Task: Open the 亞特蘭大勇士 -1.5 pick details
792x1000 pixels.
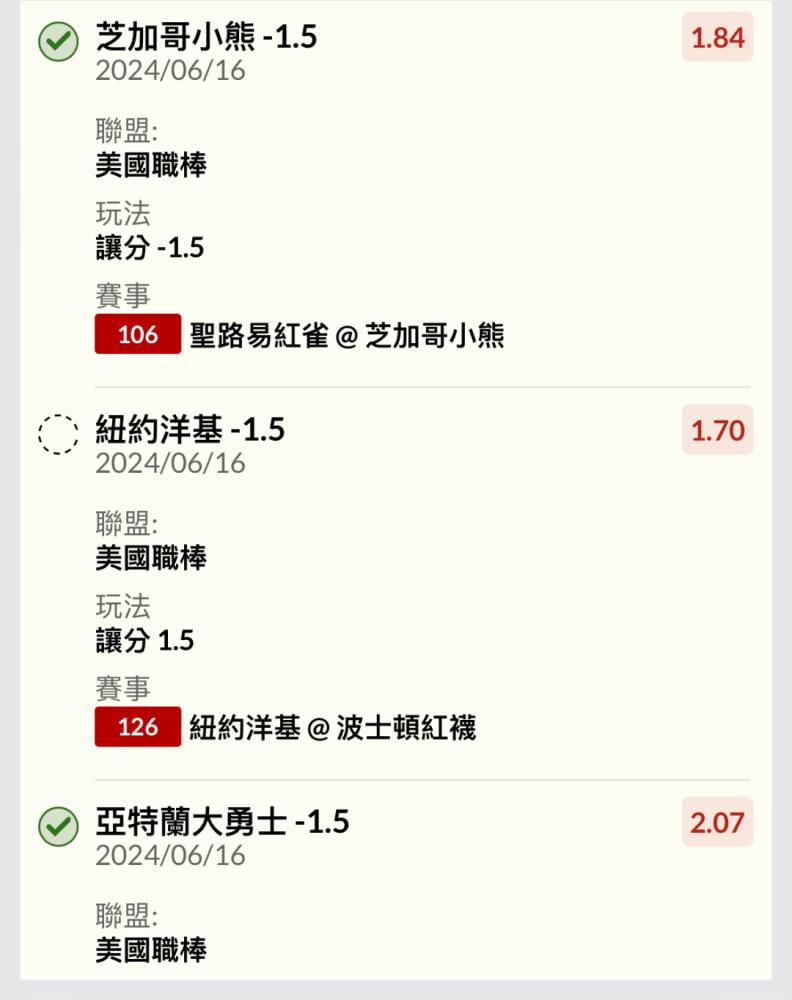Action: 222,822
